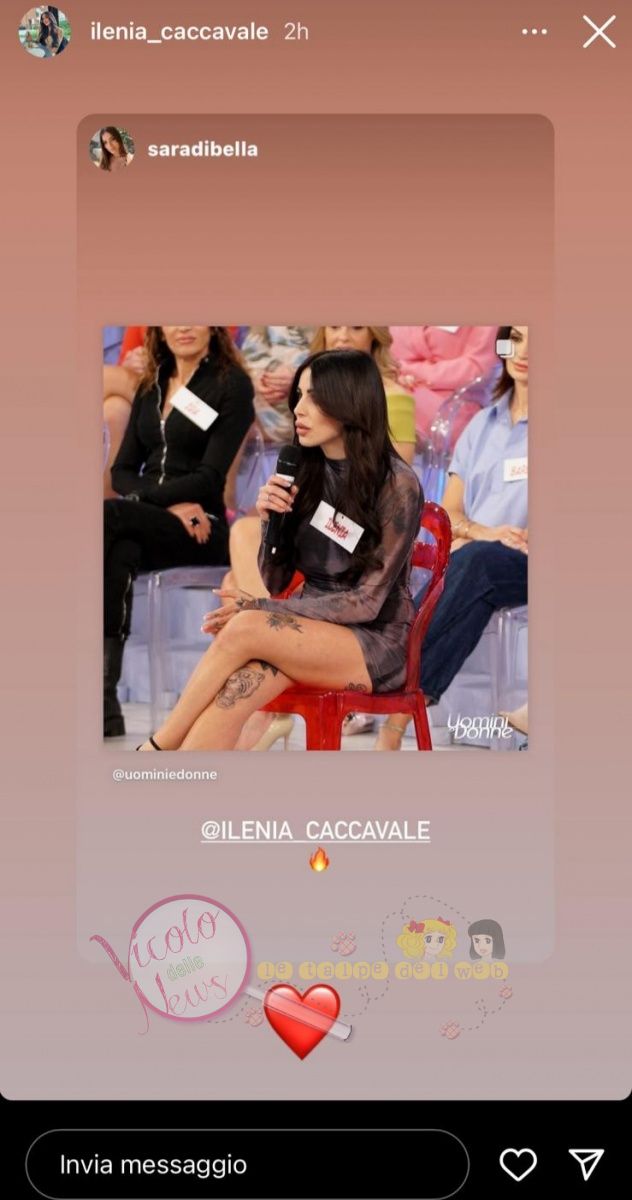Focus the Invia messaggio field
This screenshot has height=1200, width=632.
(247, 1165)
